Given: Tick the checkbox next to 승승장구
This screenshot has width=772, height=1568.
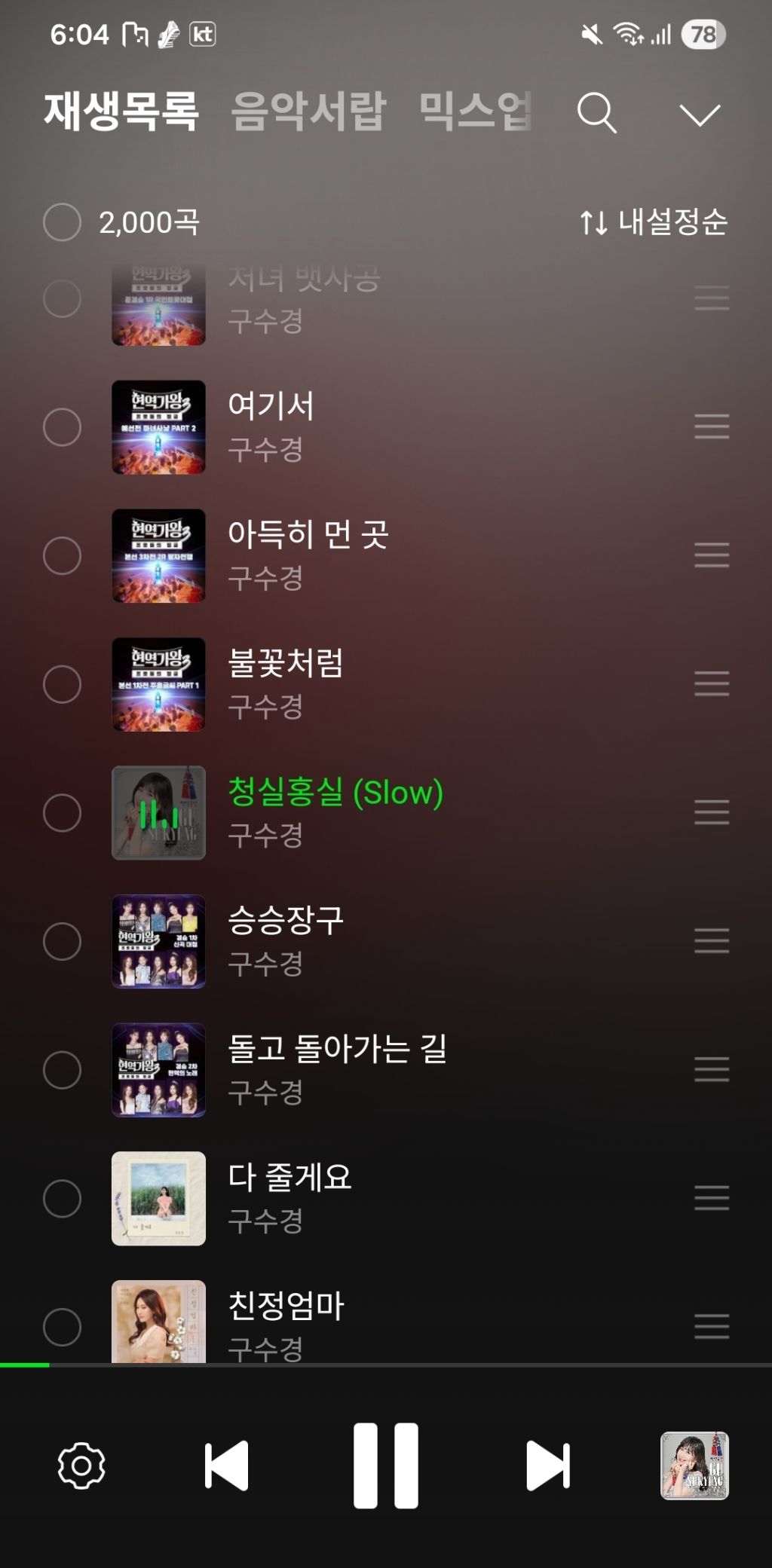Looking at the screenshot, I should click(x=62, y=941).
